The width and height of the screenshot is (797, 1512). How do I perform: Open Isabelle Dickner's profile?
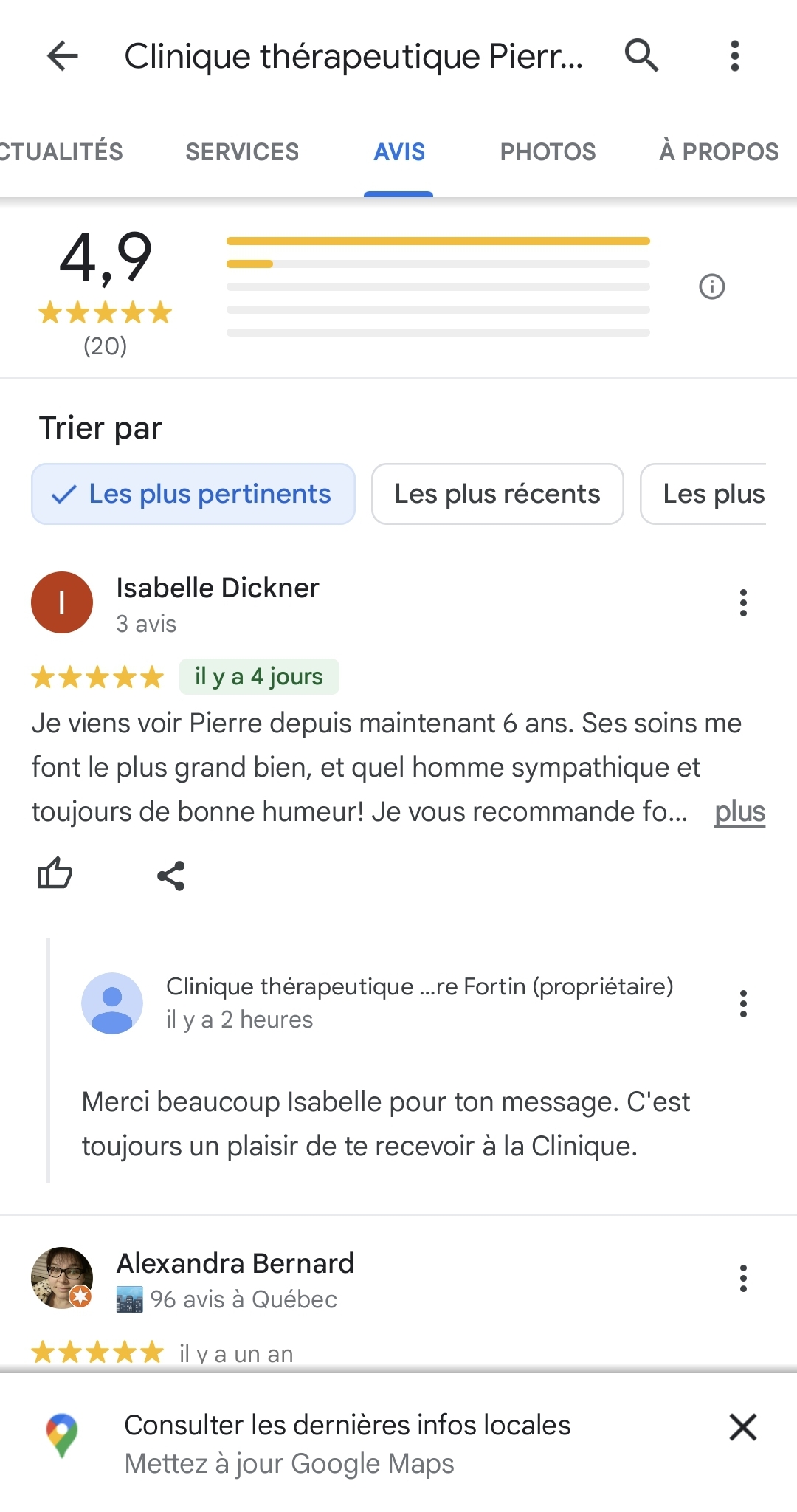pos(217,588)
